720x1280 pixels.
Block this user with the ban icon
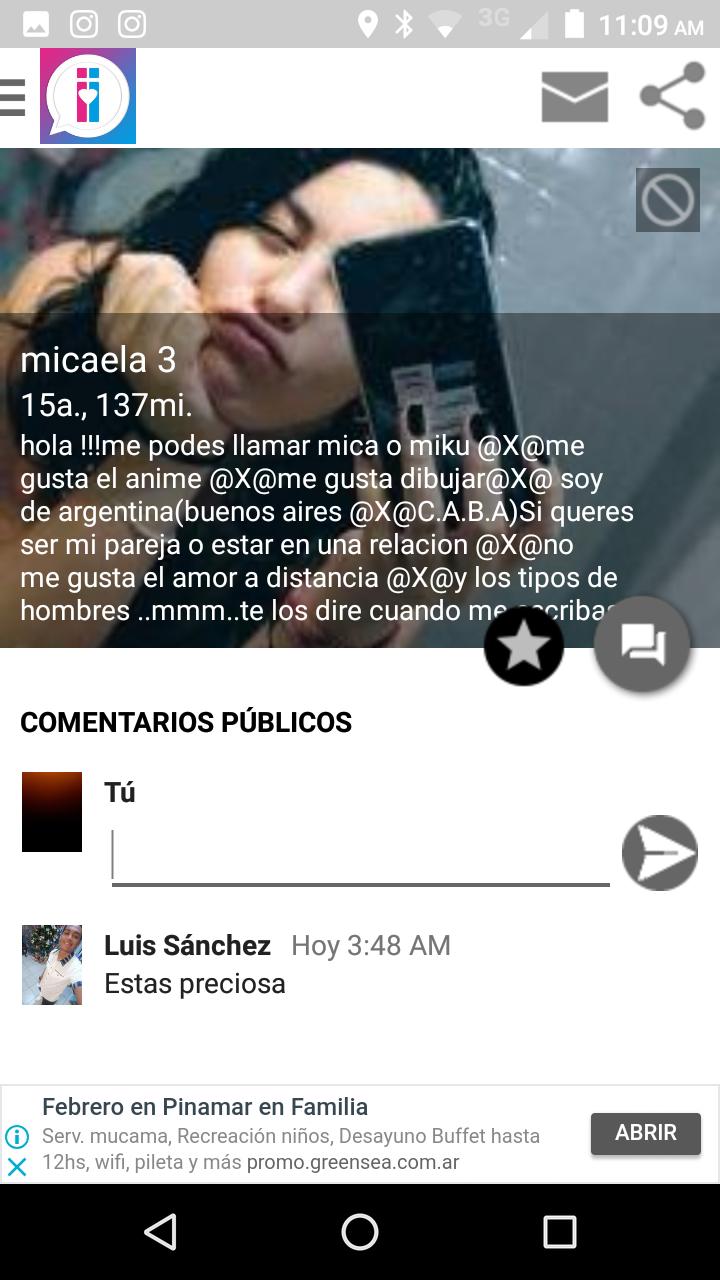667,200
